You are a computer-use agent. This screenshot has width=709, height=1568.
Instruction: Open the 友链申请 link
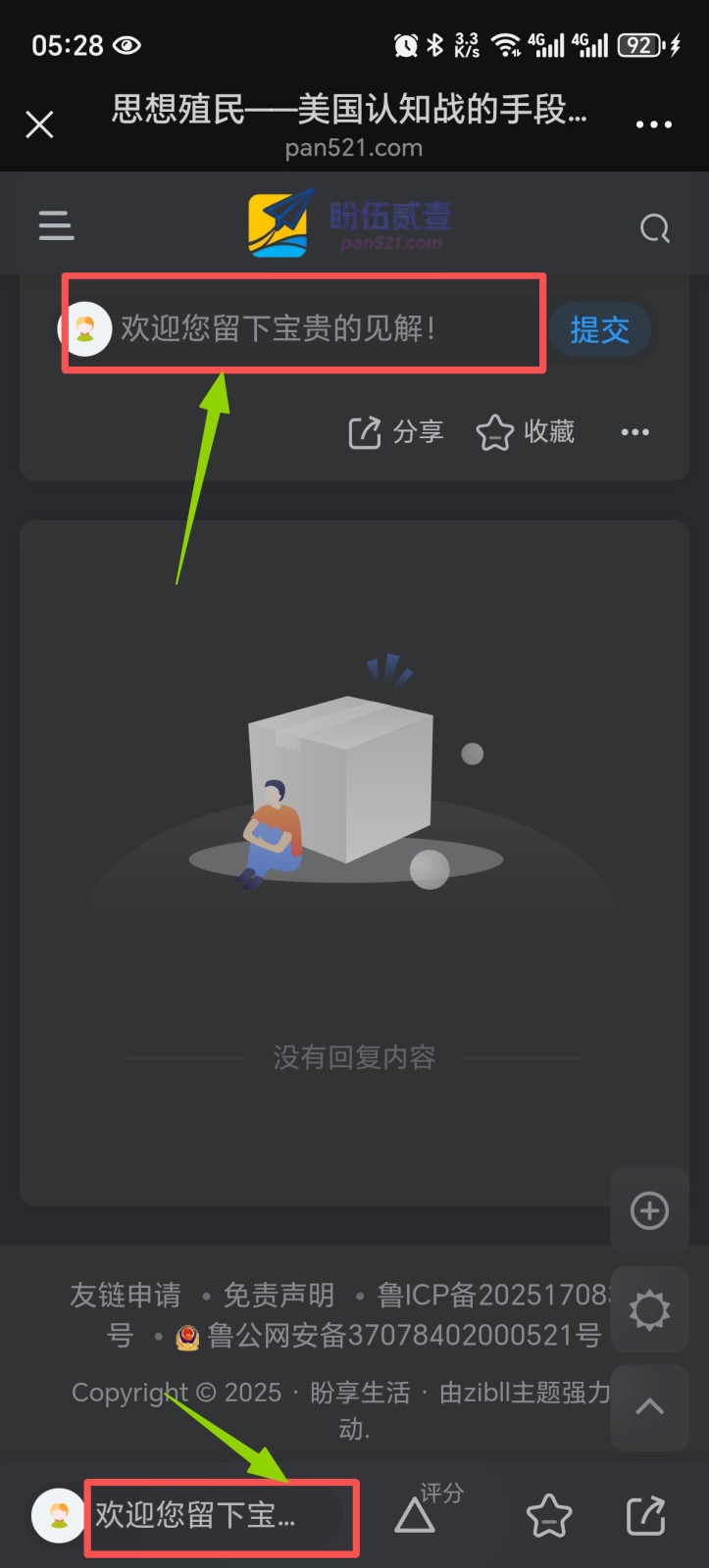pos(126,1296)
